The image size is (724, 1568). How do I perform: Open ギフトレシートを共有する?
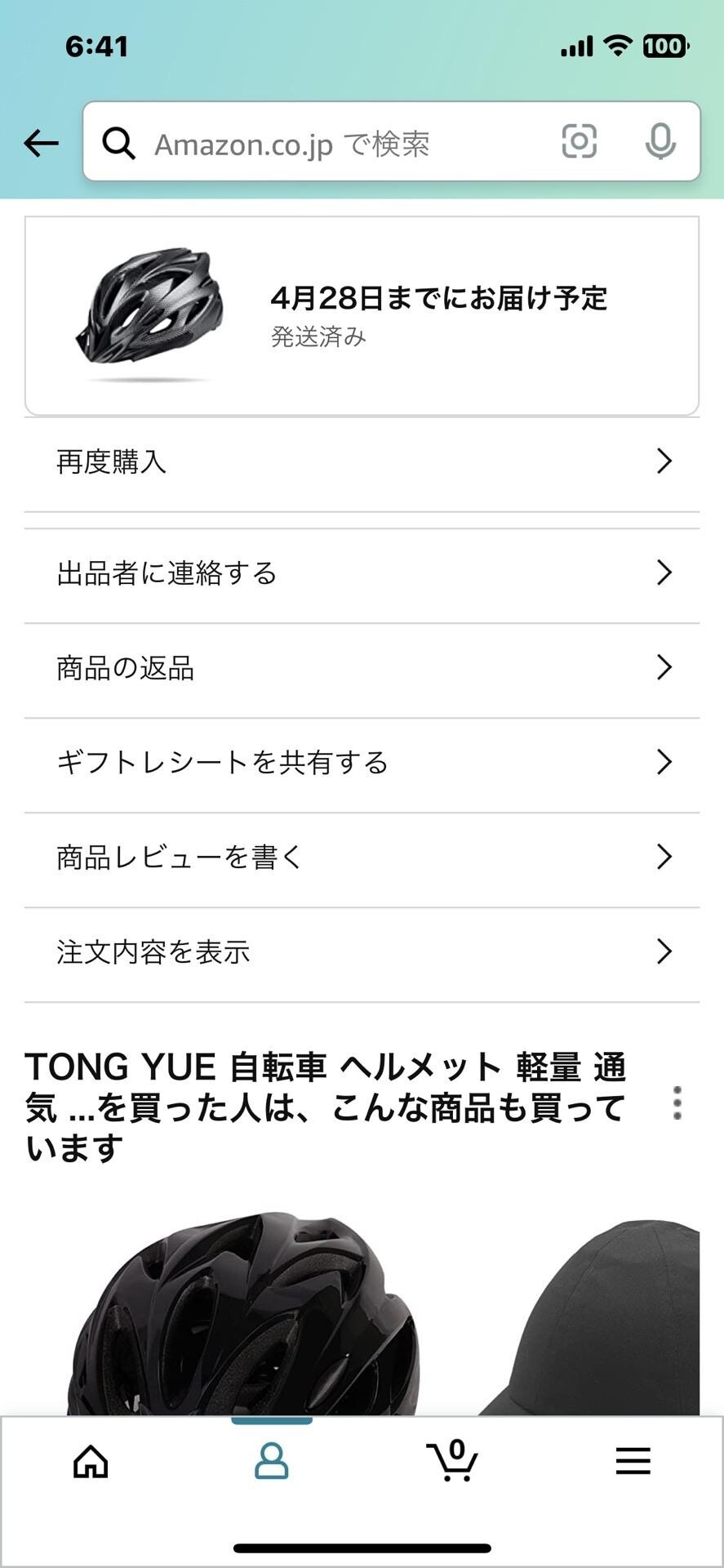[x=362, y=764]
